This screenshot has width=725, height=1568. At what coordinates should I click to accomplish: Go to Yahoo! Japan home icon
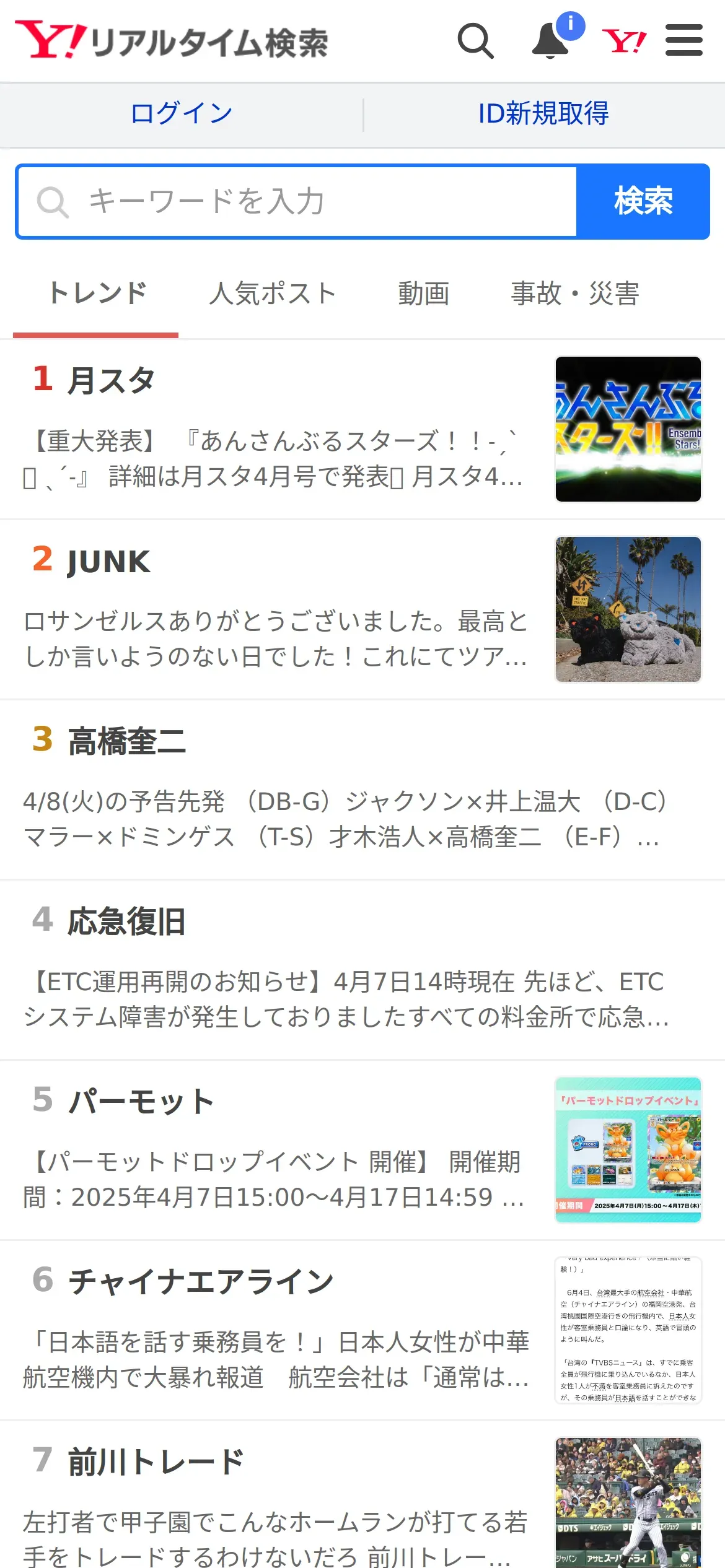point(624,41)
